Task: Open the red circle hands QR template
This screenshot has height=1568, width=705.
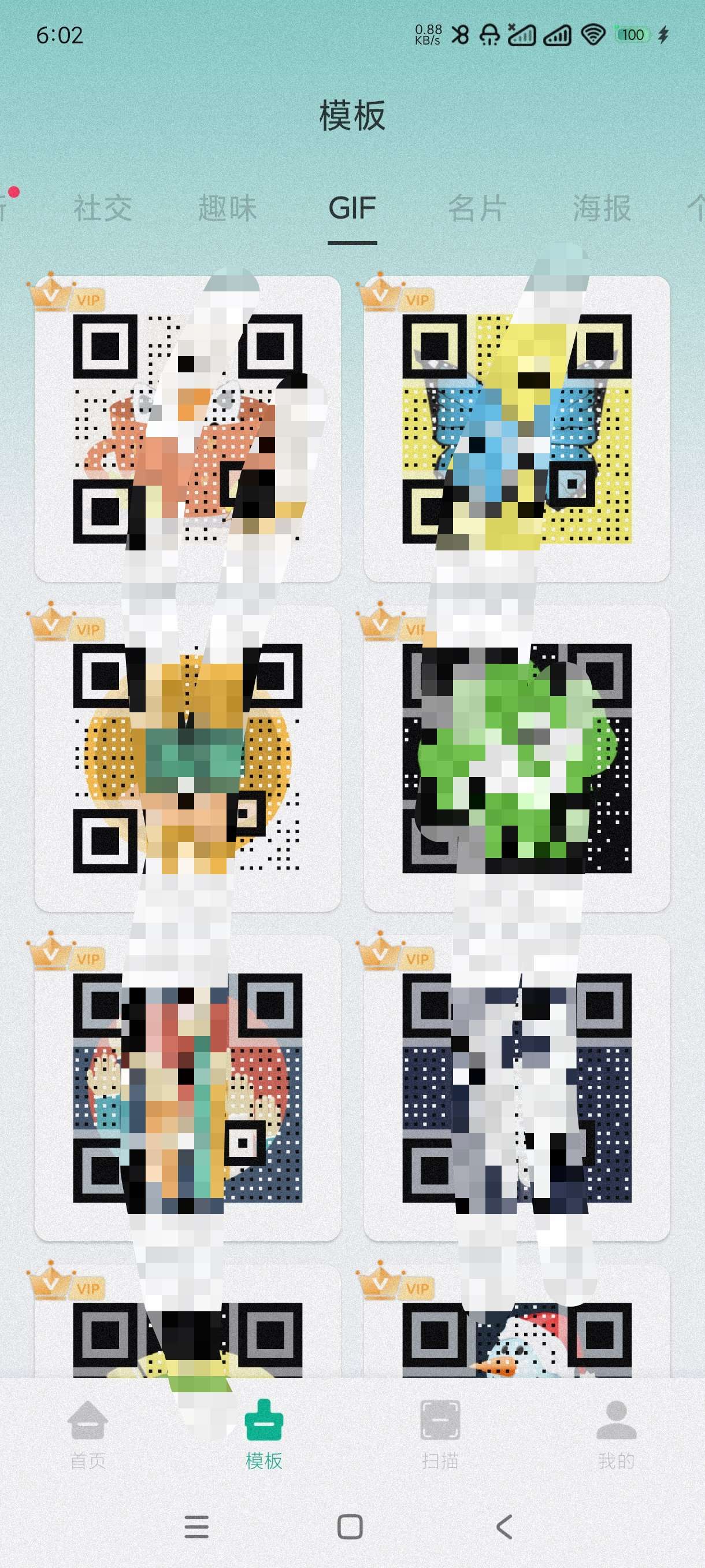Action: click(x=187, y=1088)
